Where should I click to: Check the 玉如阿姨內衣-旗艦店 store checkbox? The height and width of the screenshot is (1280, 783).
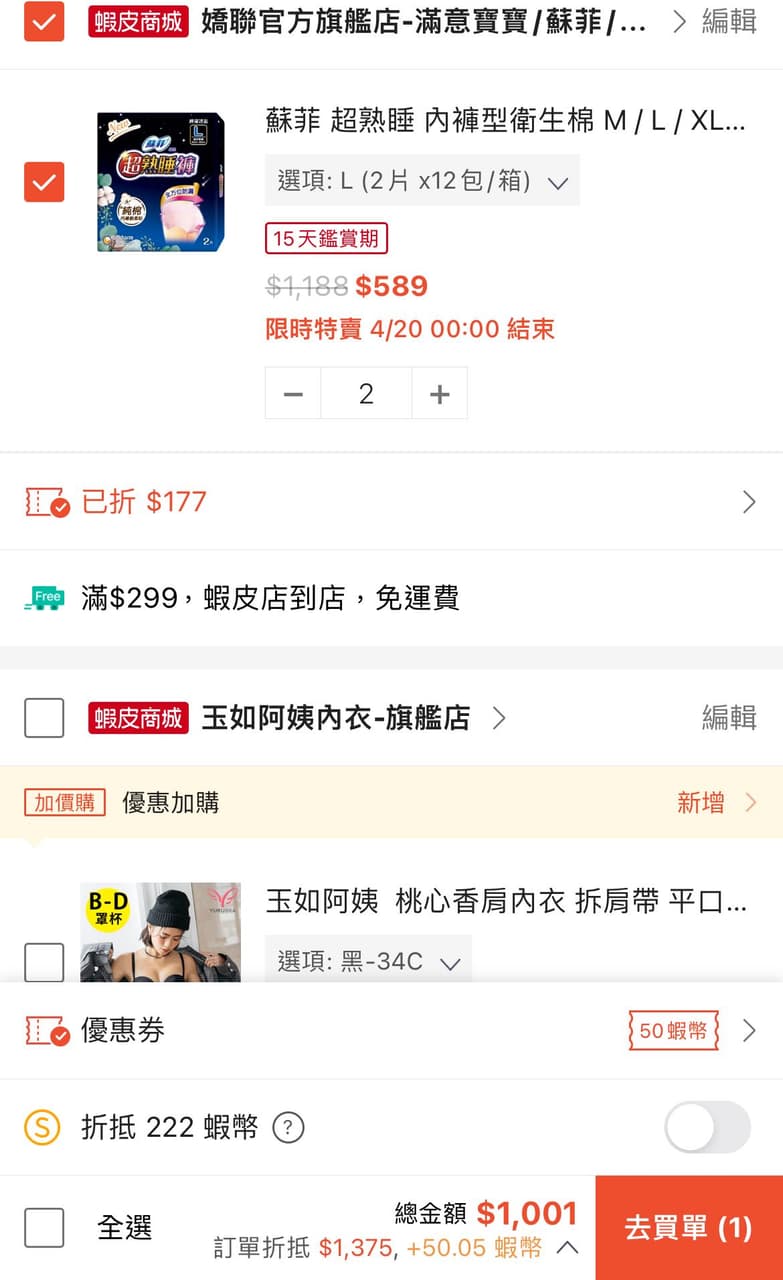[x=43, y=717]
